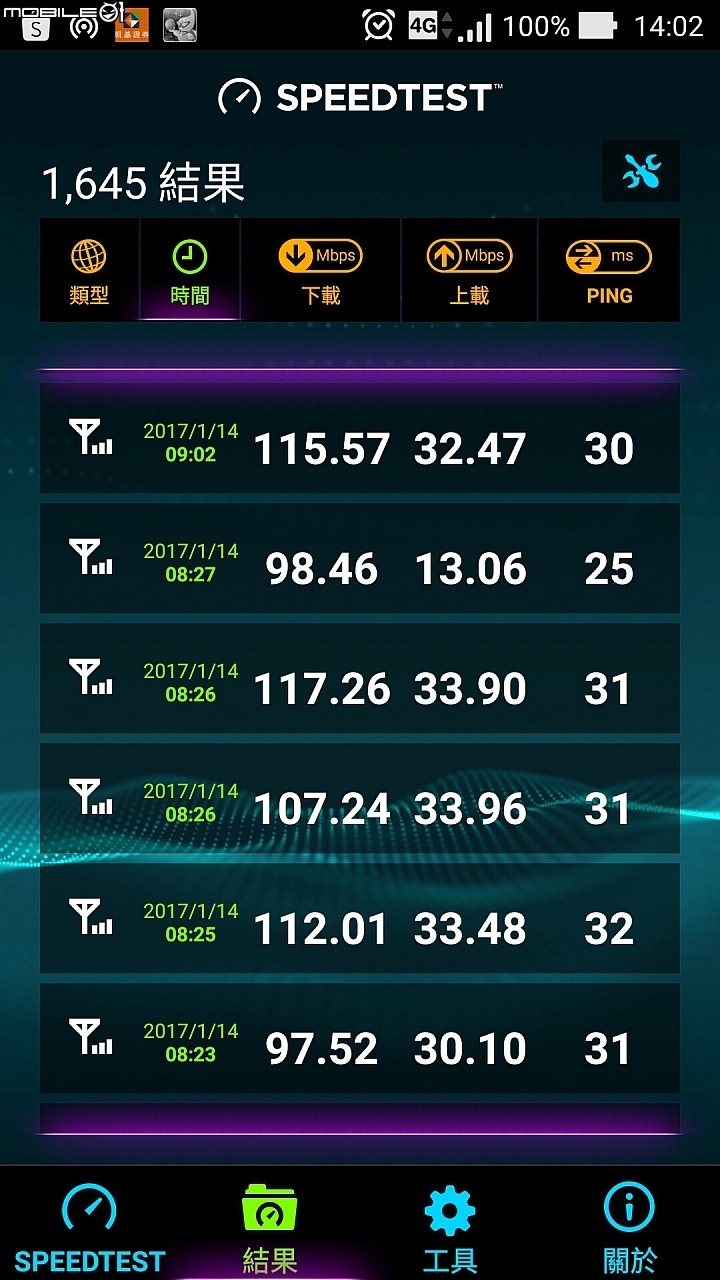Viewport: 720px width, 1280px height.
Task: Switch to the SPEEDTEST tab
Action: click(89, 1226)
